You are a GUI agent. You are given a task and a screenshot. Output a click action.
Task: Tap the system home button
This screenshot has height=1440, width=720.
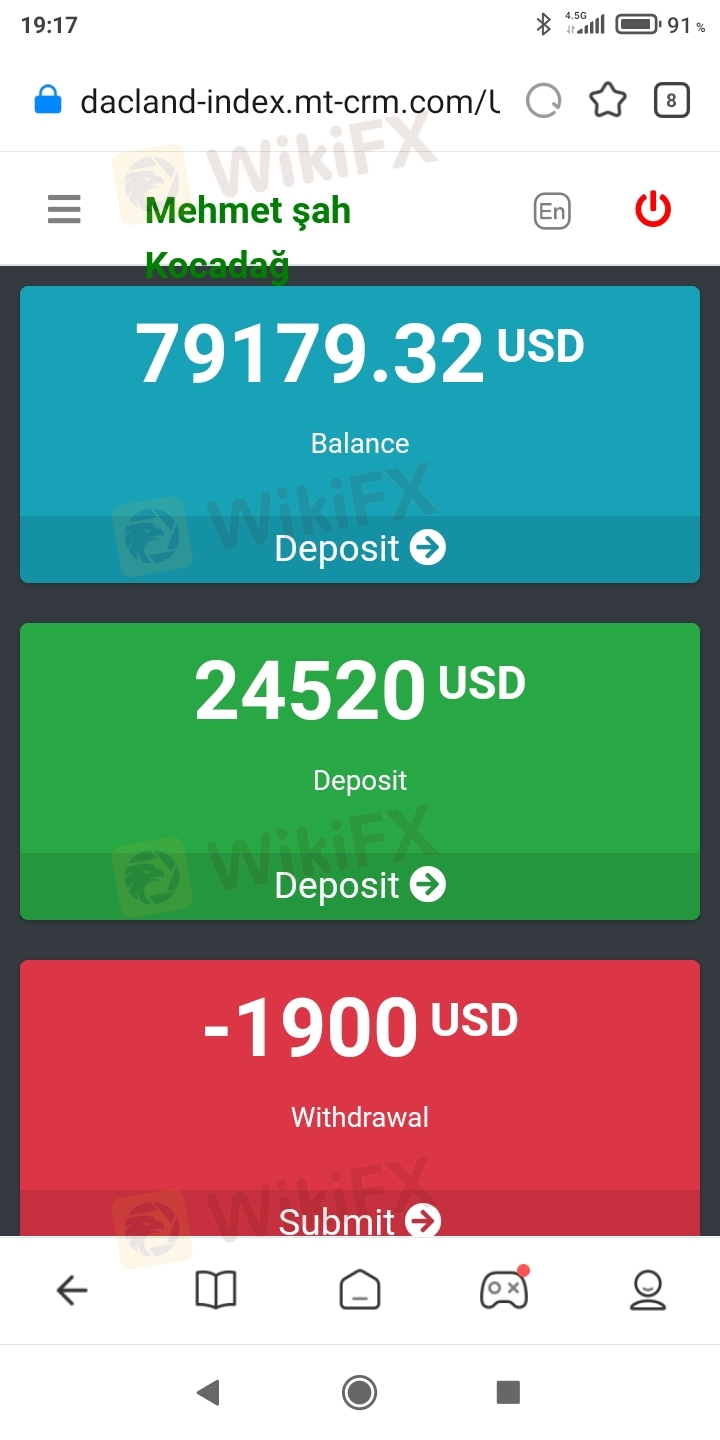[x=359, y=1392]
